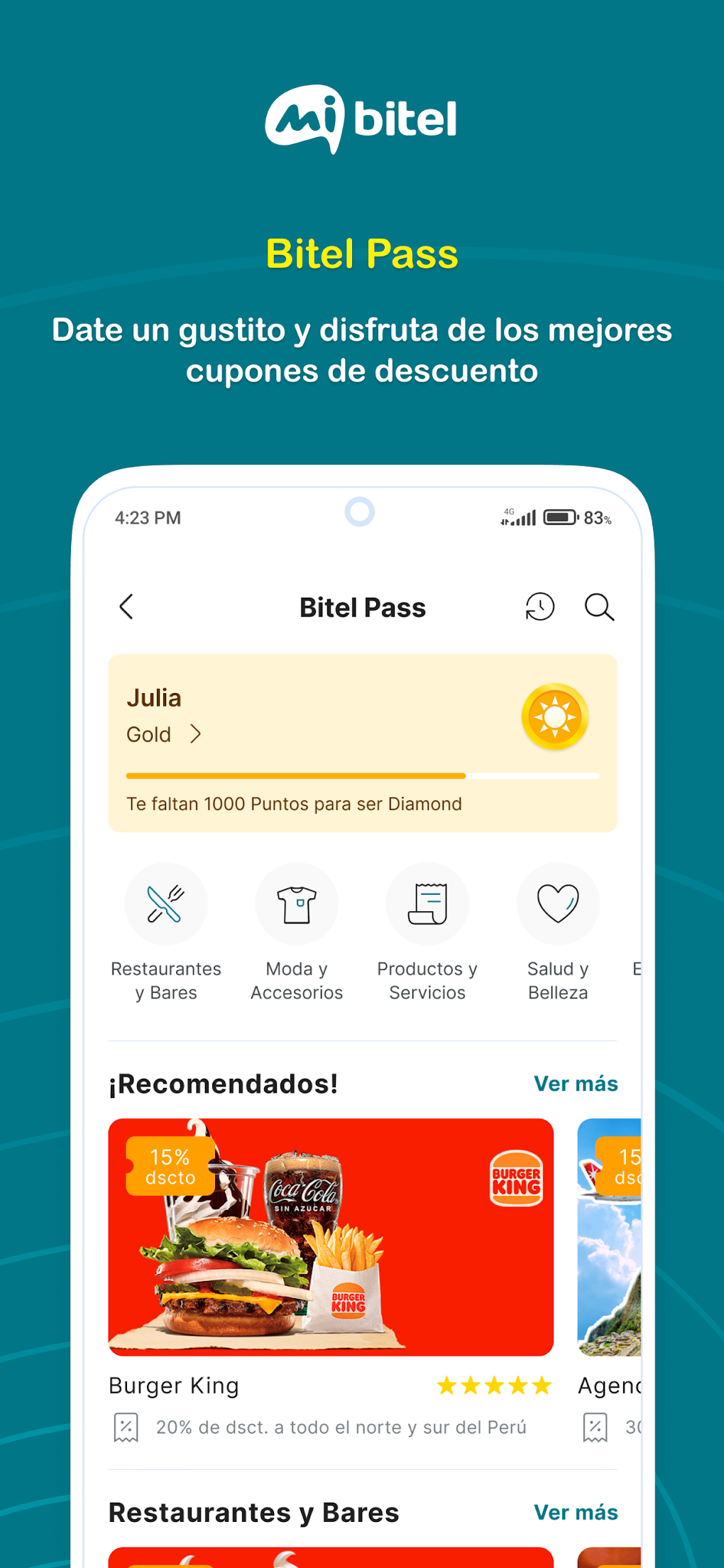The image size is (724, 1568).
Task: Open Ver más in Restaurantes y Bares section
Action: (576, 1512)
